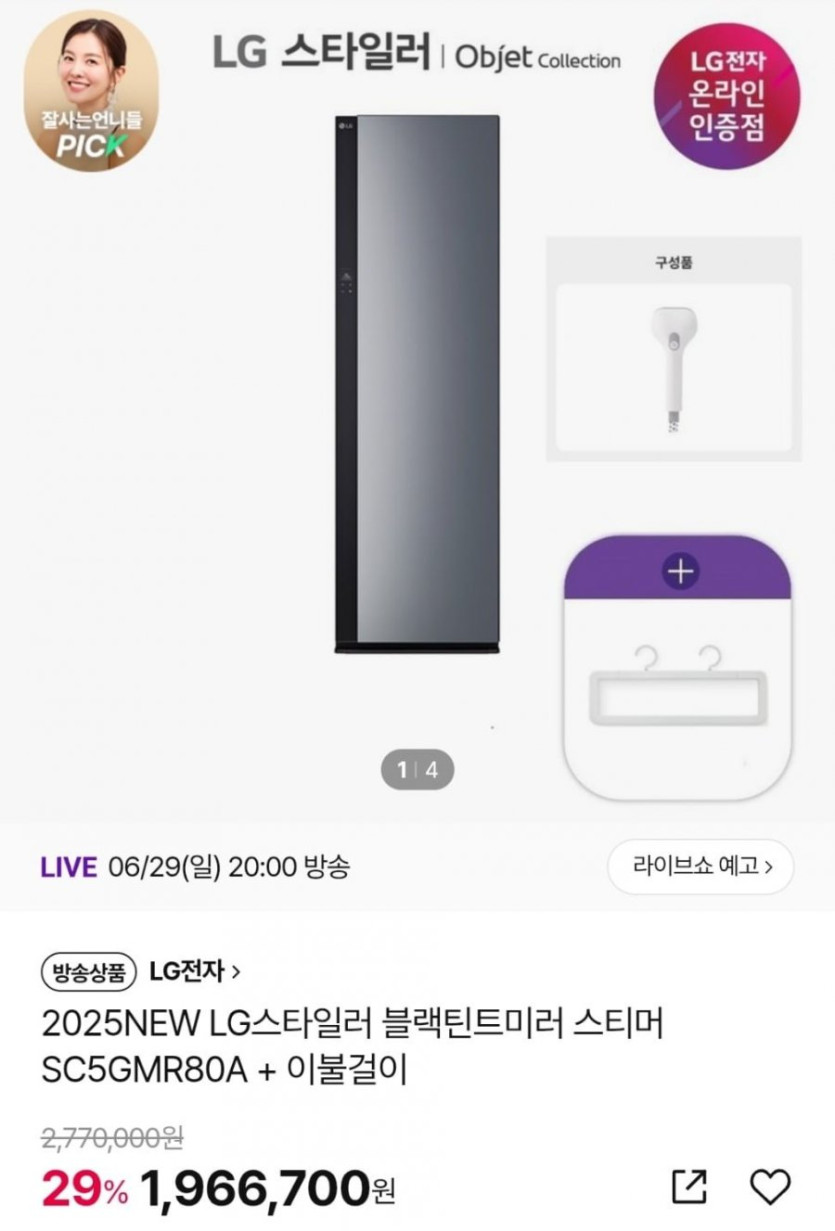The width and height of the screenshot is (835, 1231).
Task: Open the LG전자 brand page
Action: (195, 970)
